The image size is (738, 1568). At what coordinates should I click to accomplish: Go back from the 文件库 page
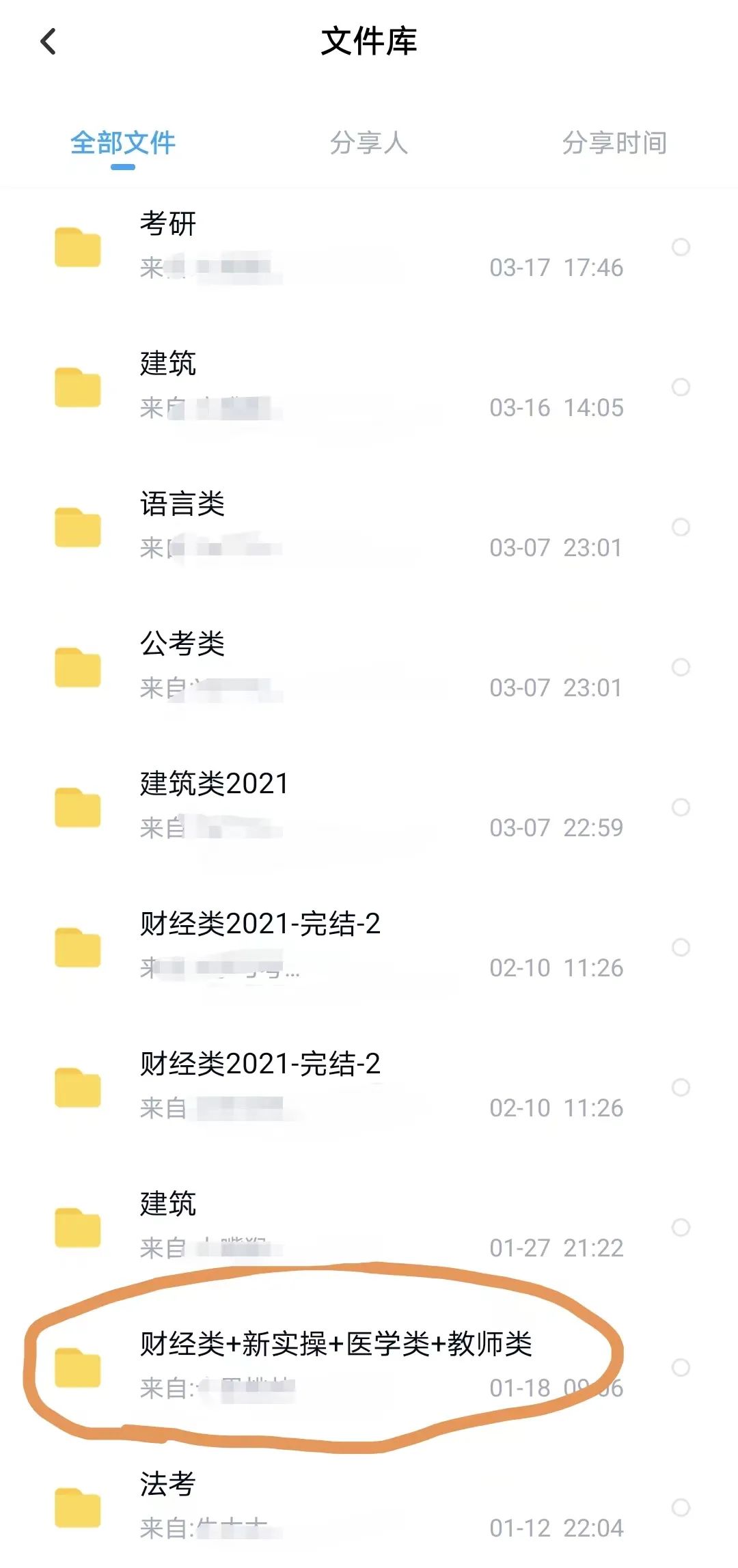point(48,42)
